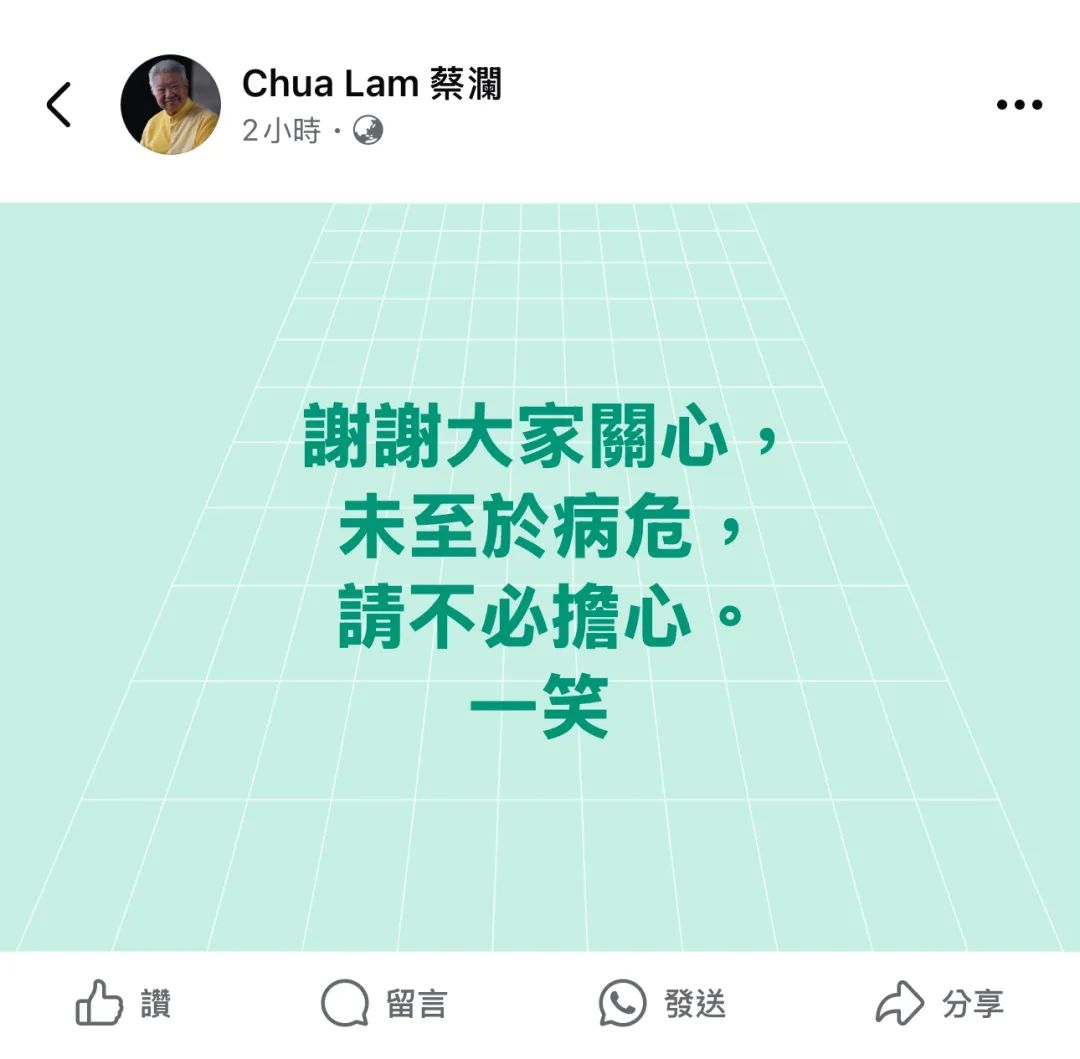
Task: Open the three-dot post options menu
Action: click(x=1019, y=105)
